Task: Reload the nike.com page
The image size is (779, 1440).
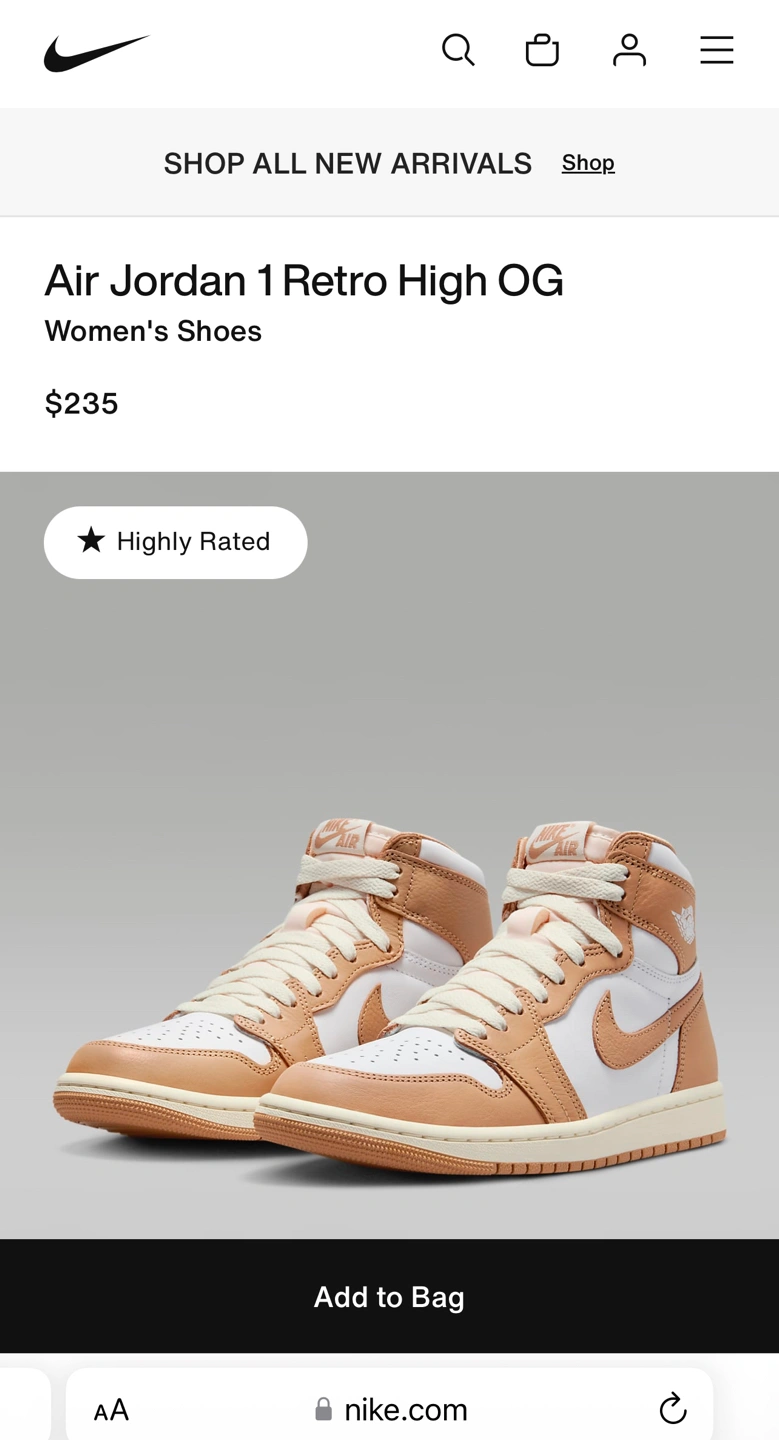Action: [673, 1409]
